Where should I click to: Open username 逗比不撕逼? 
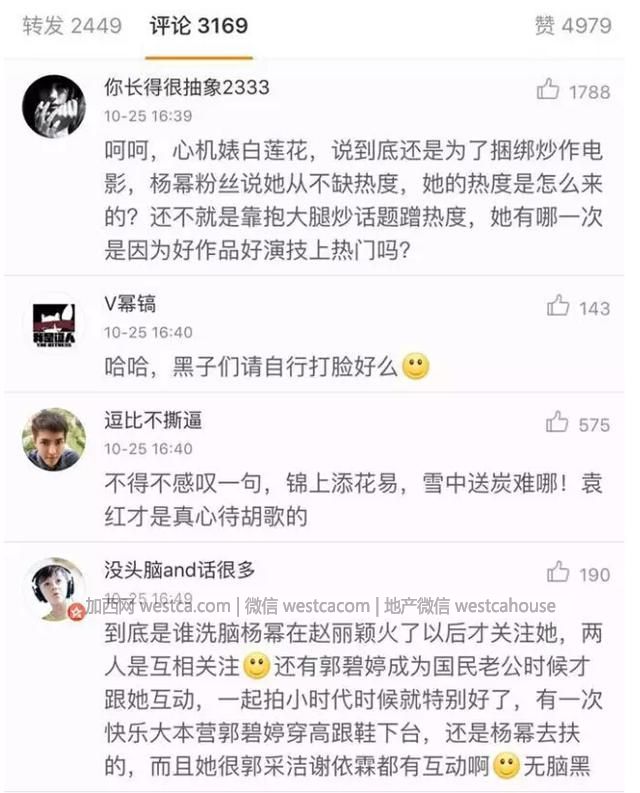click(153, 421)
